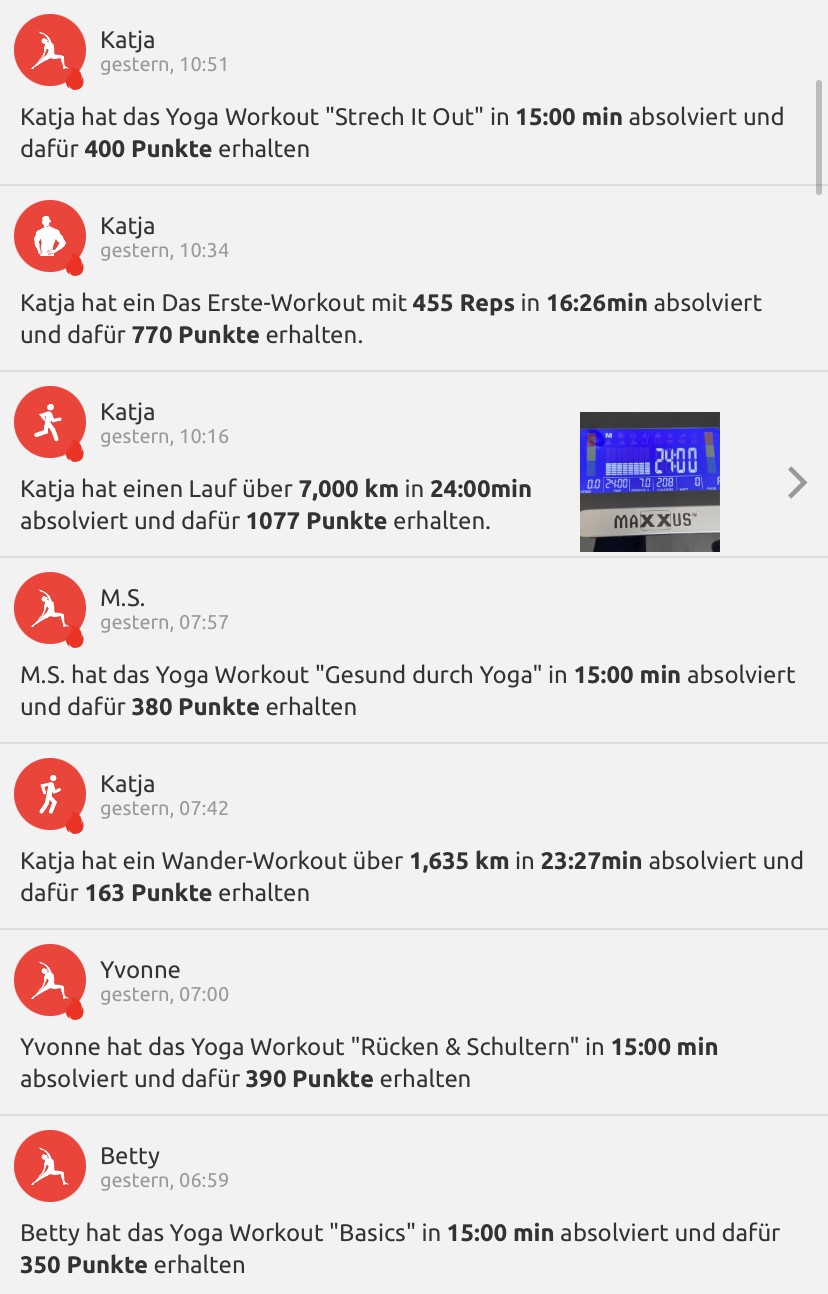828x1294 pixels.
Task: Tap Betty's yoga avatar icon
Action: tap(49, 1167)
